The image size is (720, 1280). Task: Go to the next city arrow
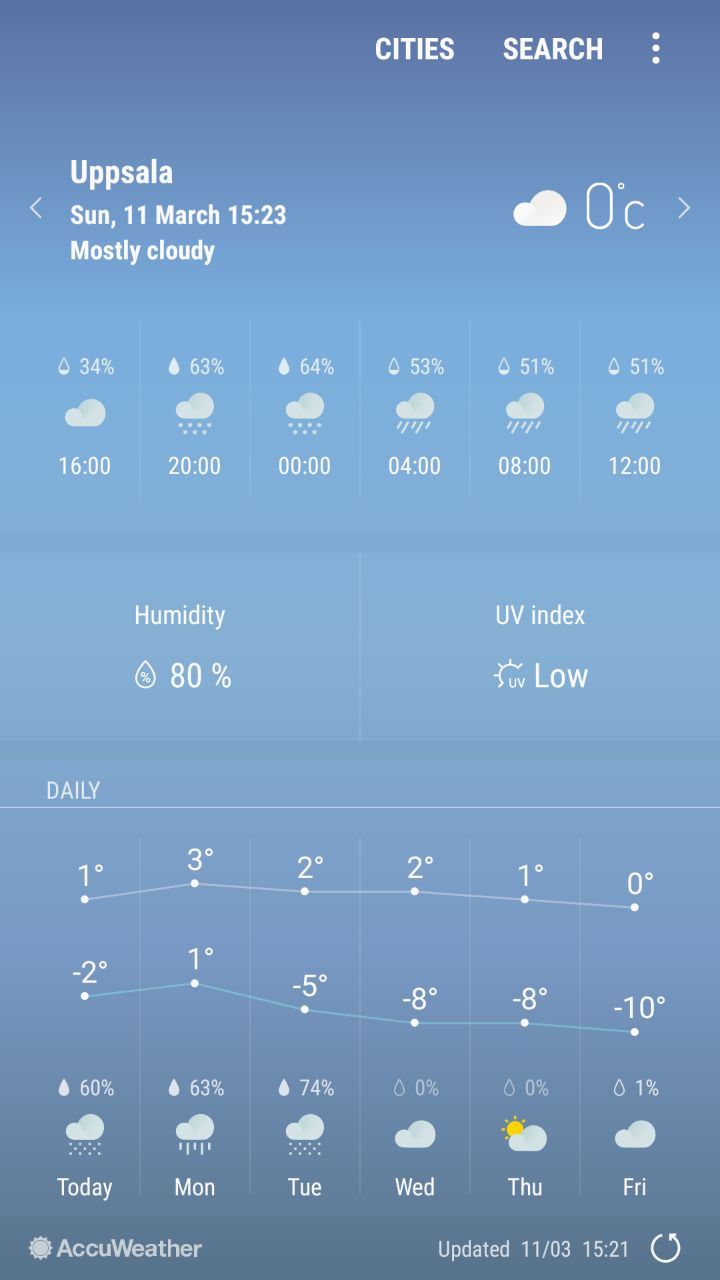coord(684,208)
